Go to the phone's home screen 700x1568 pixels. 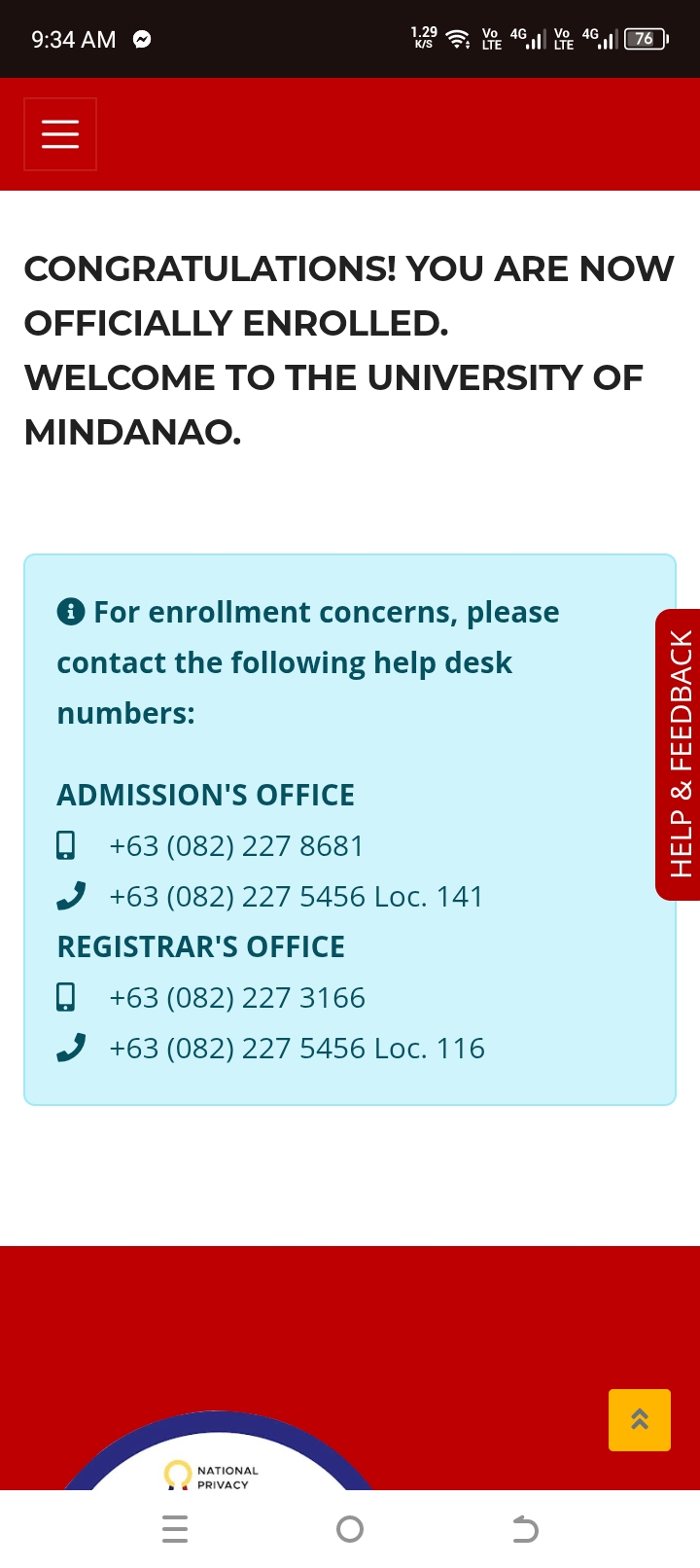pos(350,1530)
